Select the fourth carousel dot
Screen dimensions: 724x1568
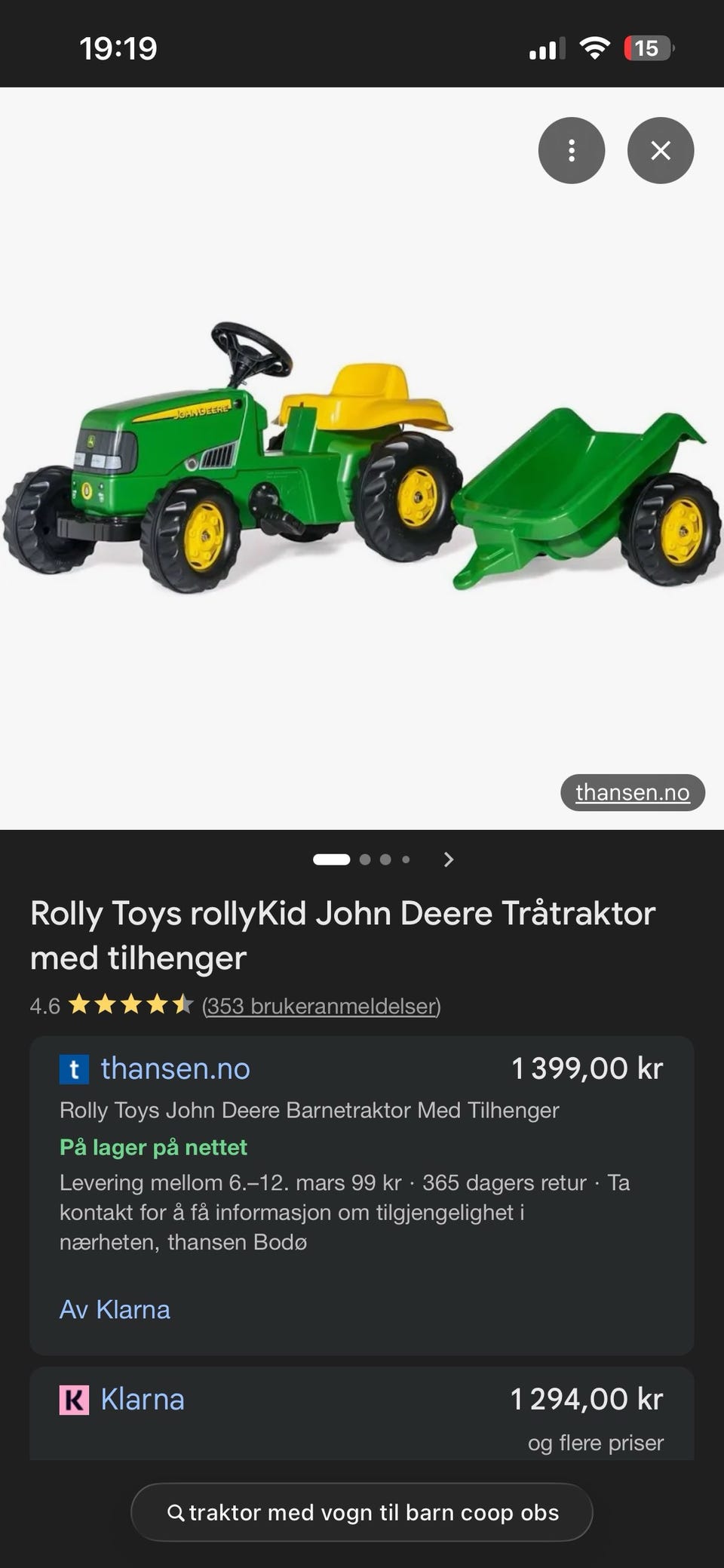click(x=407, y=859)
